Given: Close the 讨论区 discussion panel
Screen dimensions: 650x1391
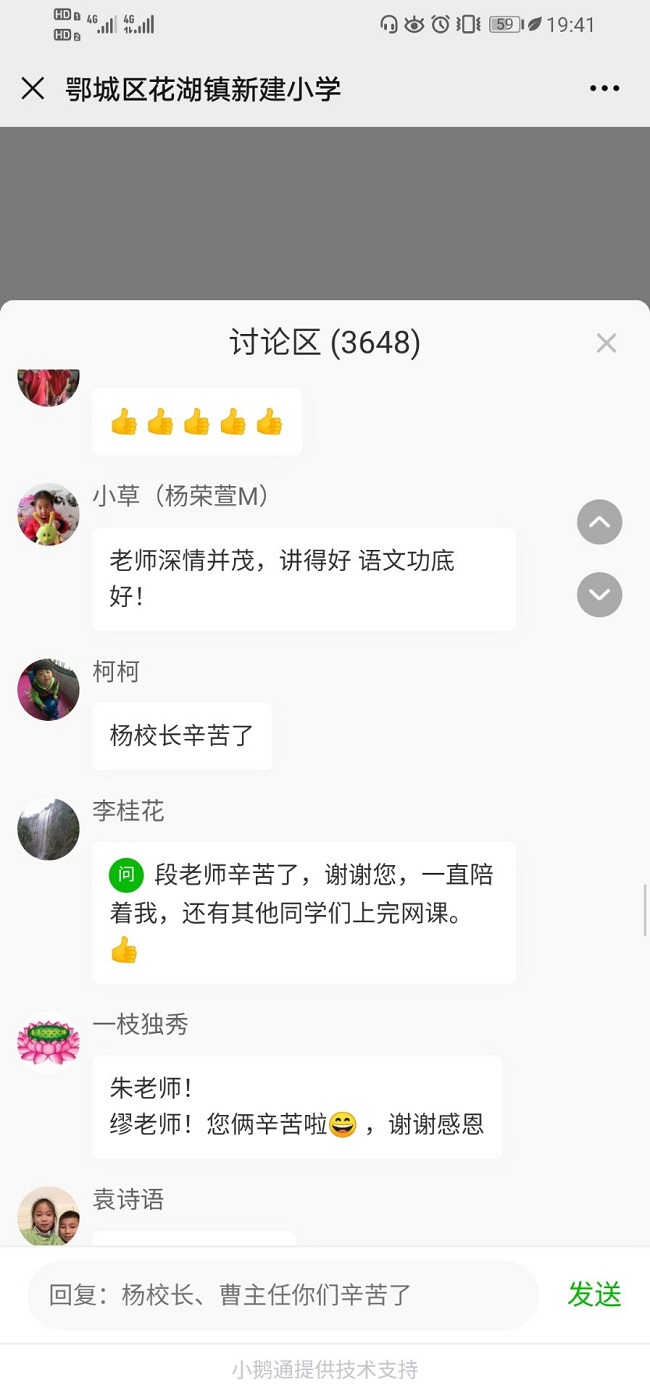Looking at the screenshot, I should (606, 343).
